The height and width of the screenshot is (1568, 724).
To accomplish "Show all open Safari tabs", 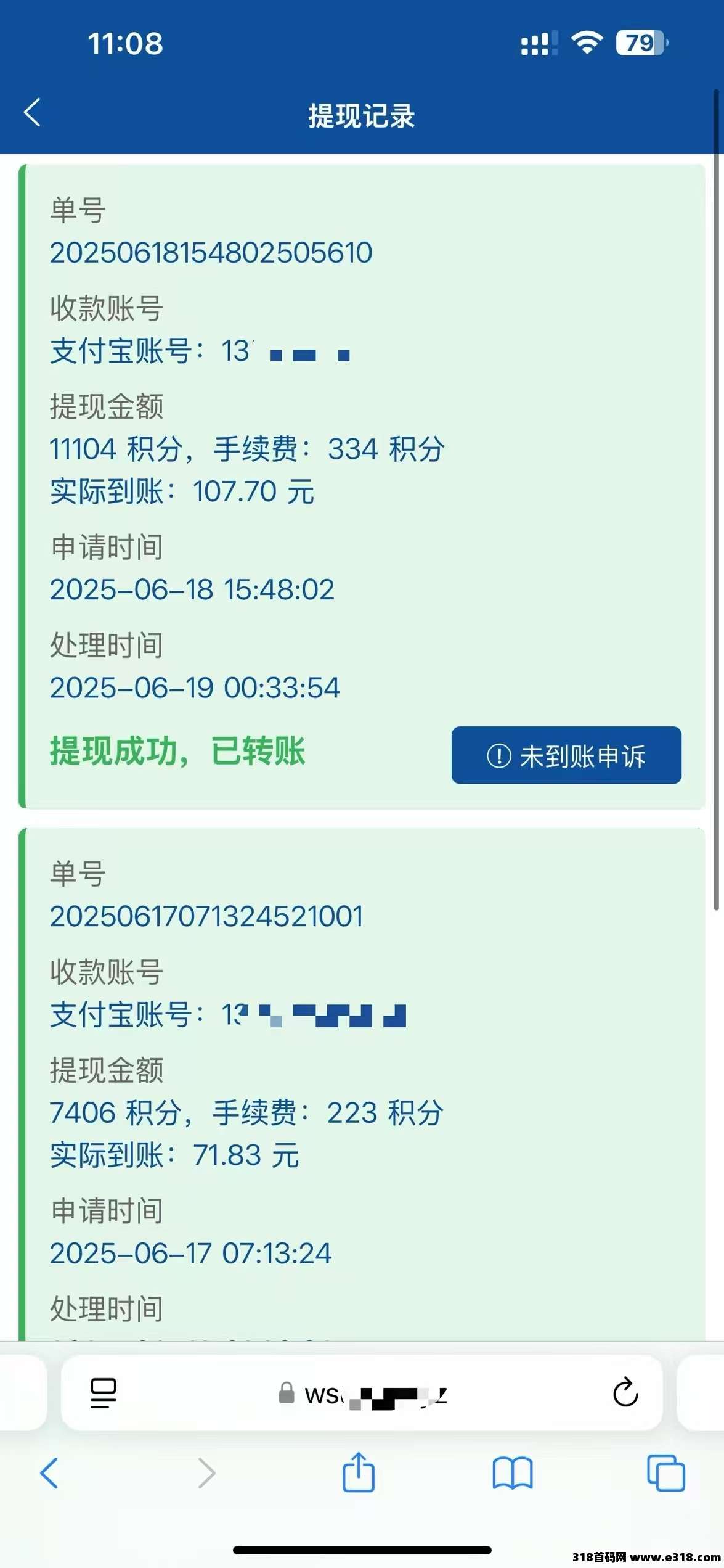I will [x=665, y=1473].
